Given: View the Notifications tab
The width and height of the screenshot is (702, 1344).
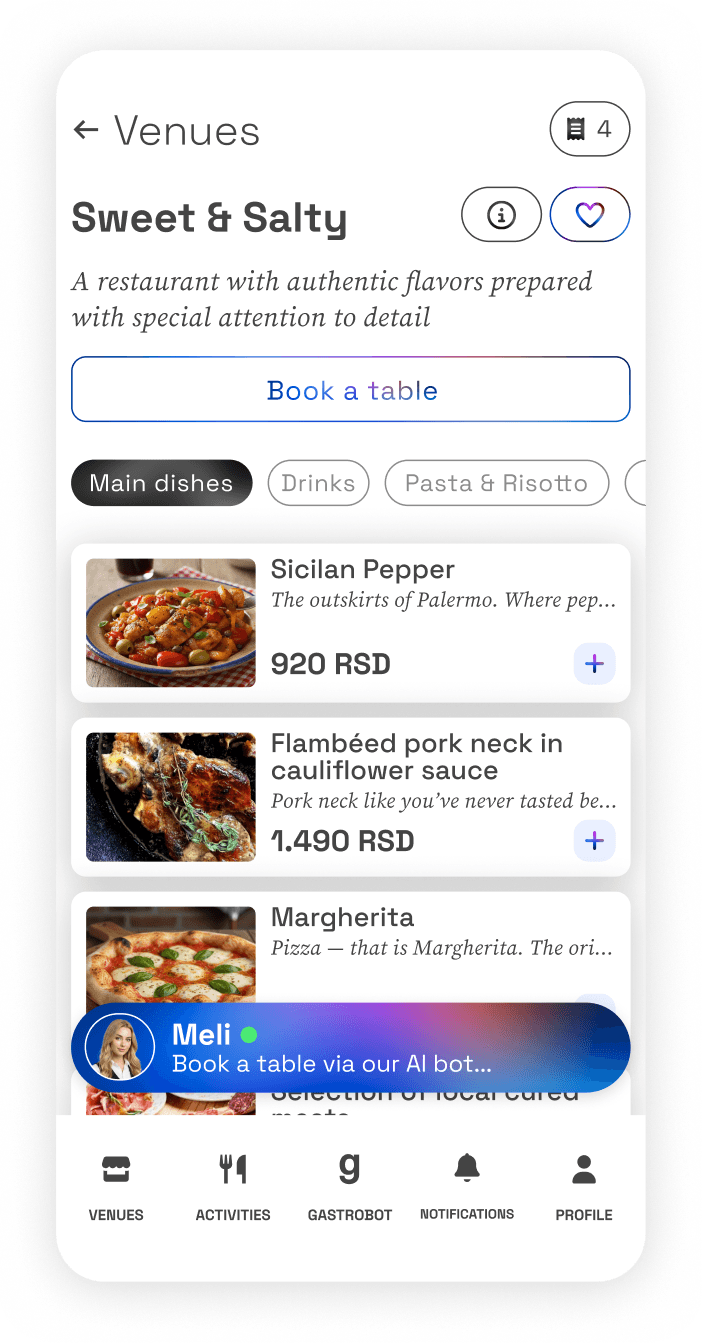Looking at the screenshot, I should [x=467, y=1187].
